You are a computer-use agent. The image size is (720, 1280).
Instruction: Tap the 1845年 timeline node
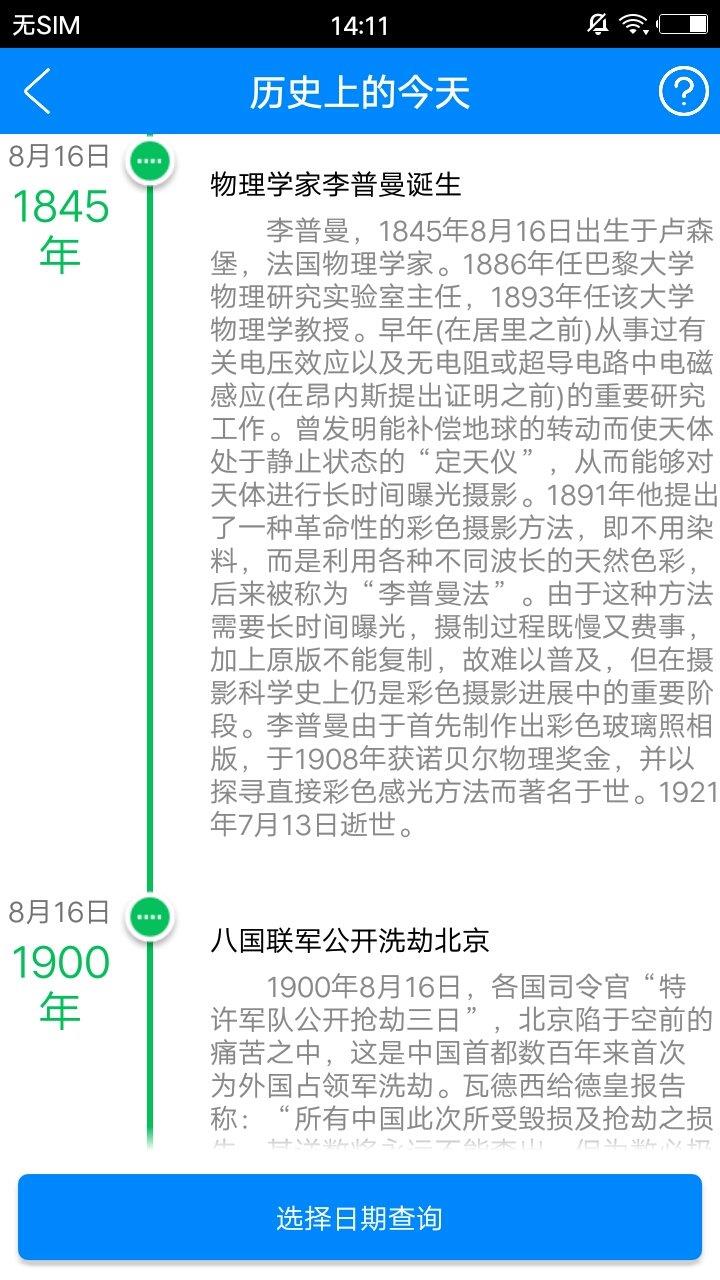(x=151, y=160)
